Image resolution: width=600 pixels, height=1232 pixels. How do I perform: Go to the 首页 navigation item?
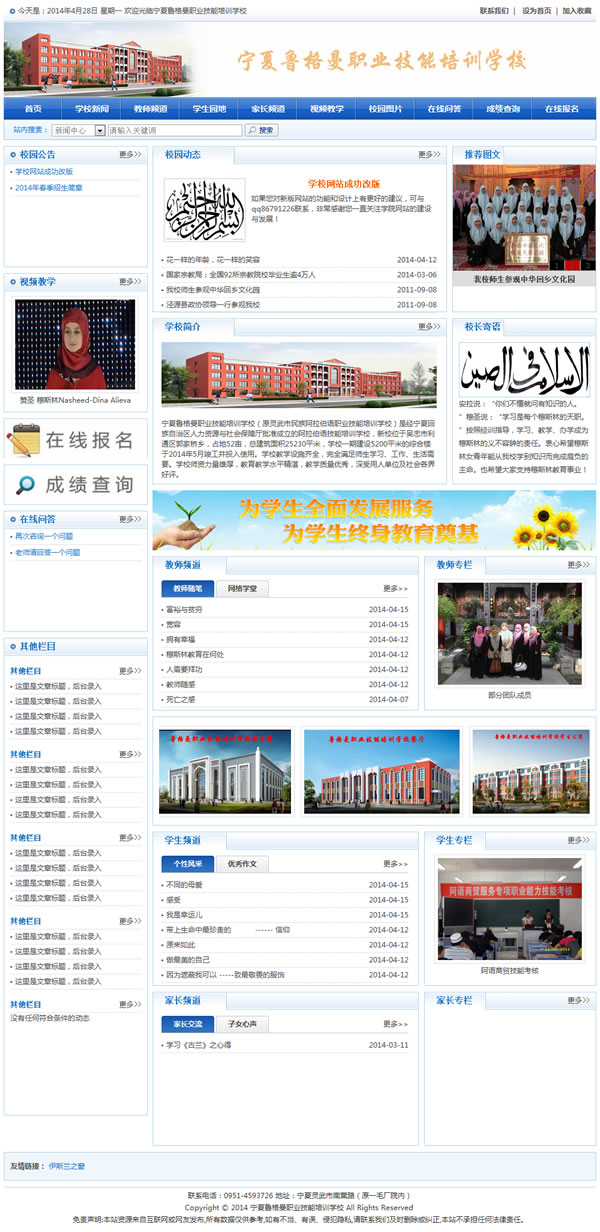click(x=33, y=109)
